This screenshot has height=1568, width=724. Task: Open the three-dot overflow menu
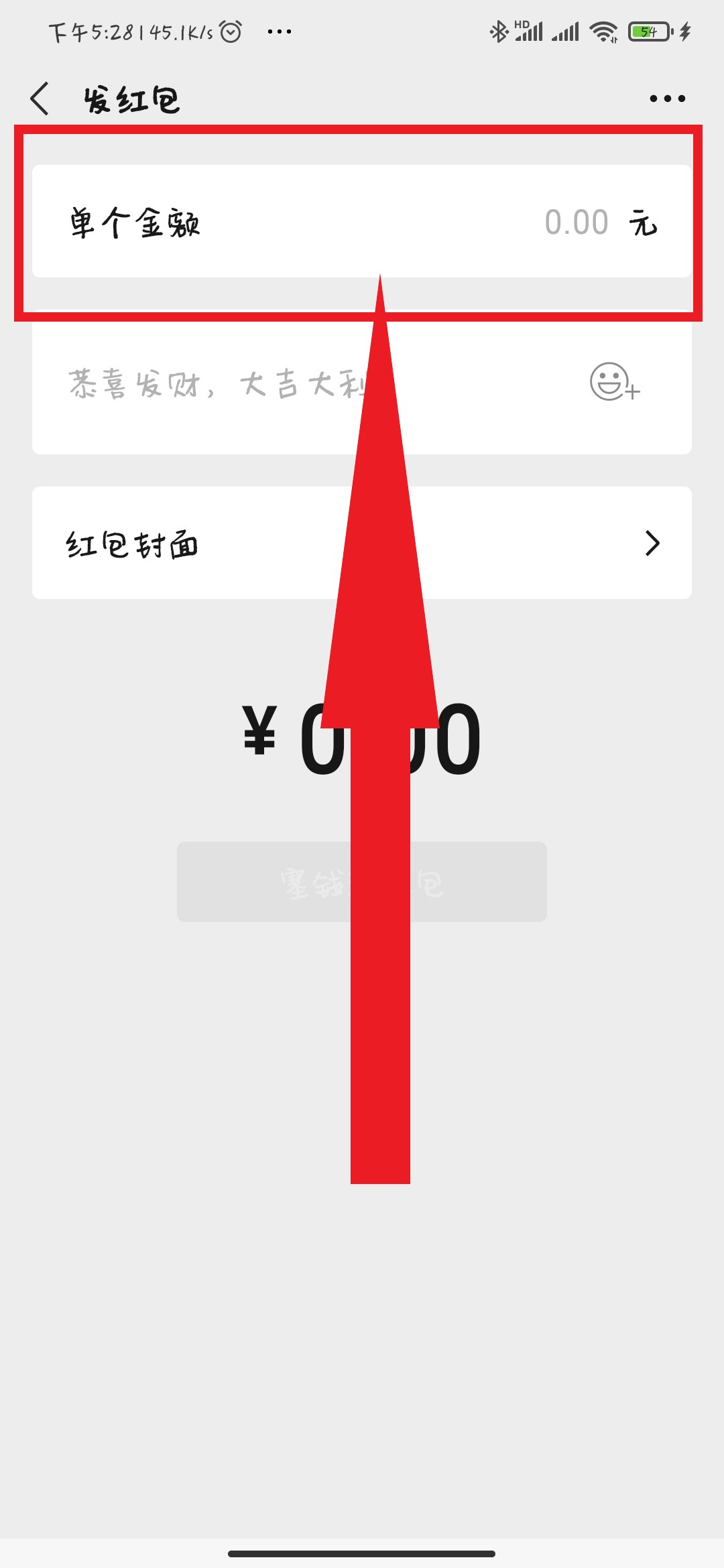pos(667,99)
